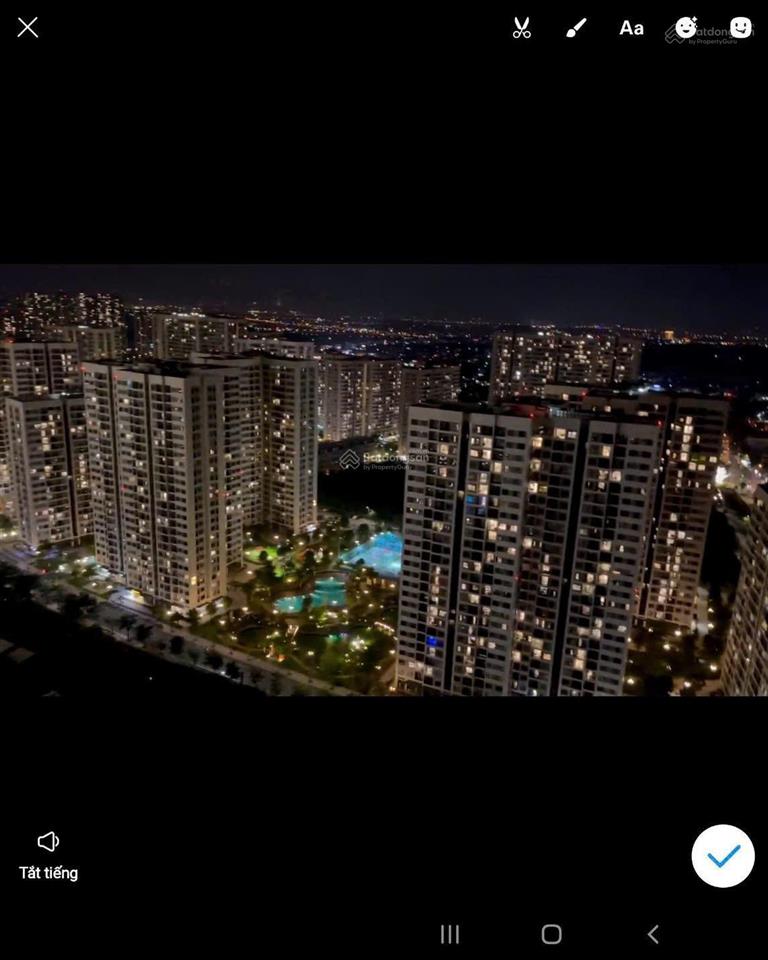Select the scissors trim tool
The width and height of the screenshot is (768, 960).
pyautogui.click(x=520, y=27)
